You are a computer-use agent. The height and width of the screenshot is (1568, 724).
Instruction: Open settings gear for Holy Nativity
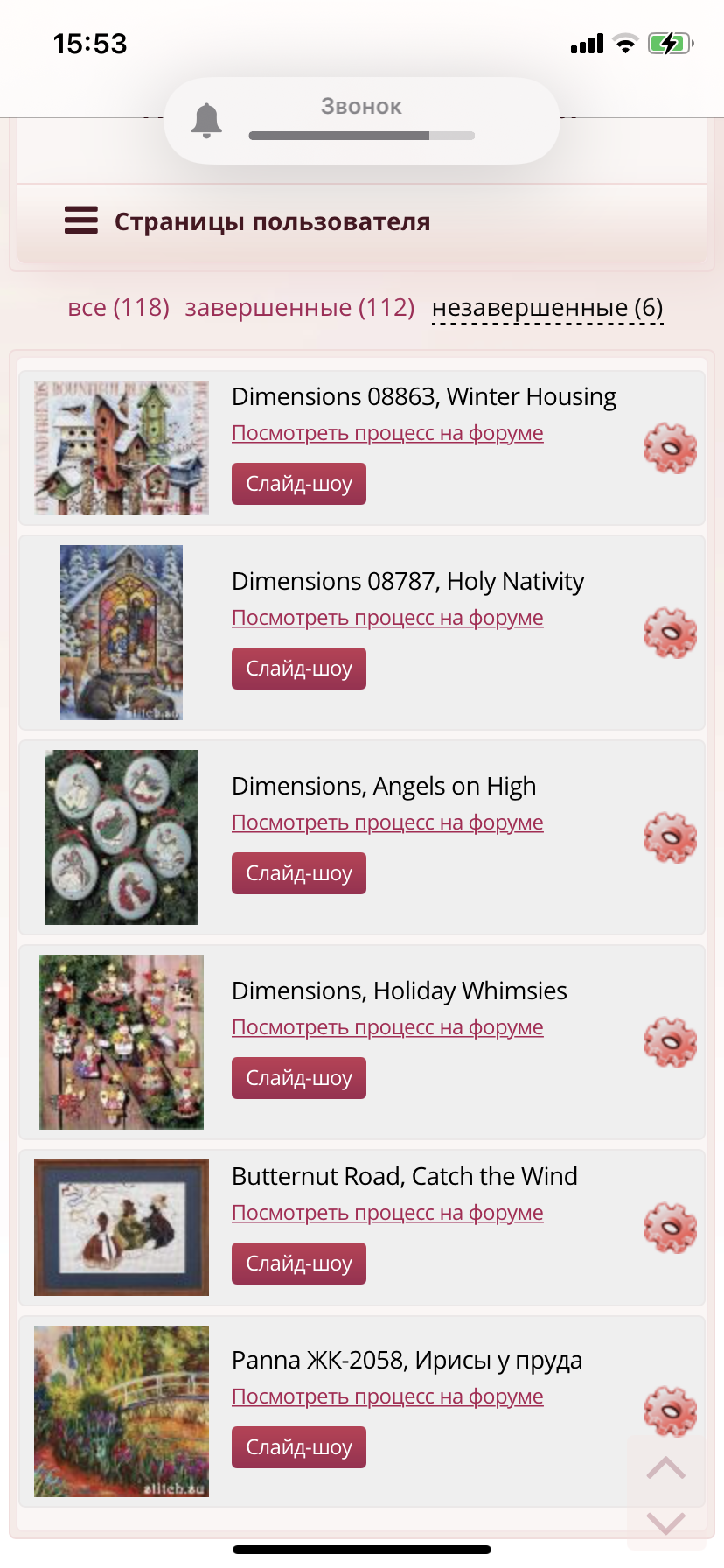(670, 633)
